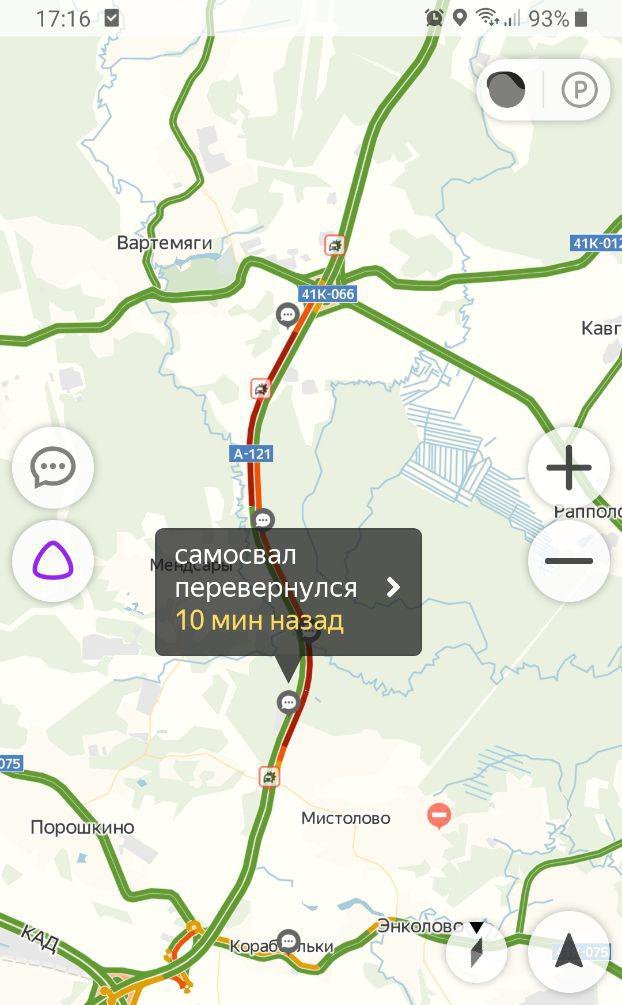Open road chat comments button

[x=53, y=467]
